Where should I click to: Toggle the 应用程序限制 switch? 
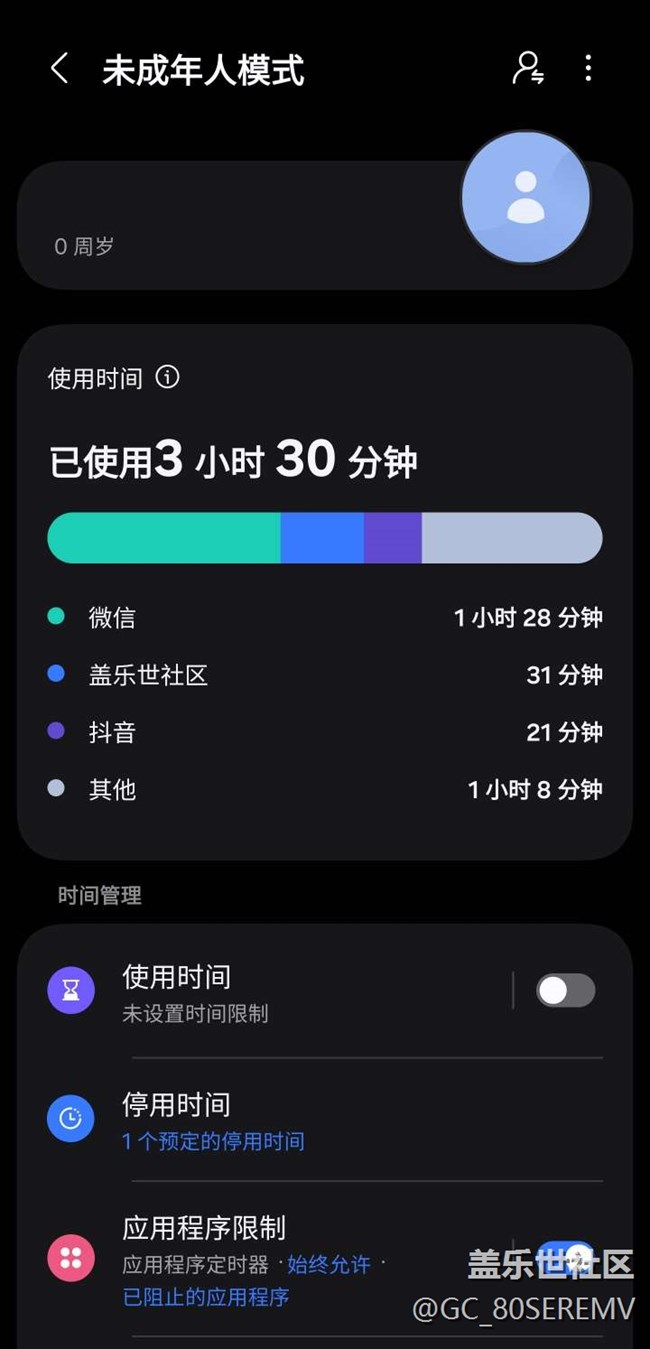click(565, 1256)
